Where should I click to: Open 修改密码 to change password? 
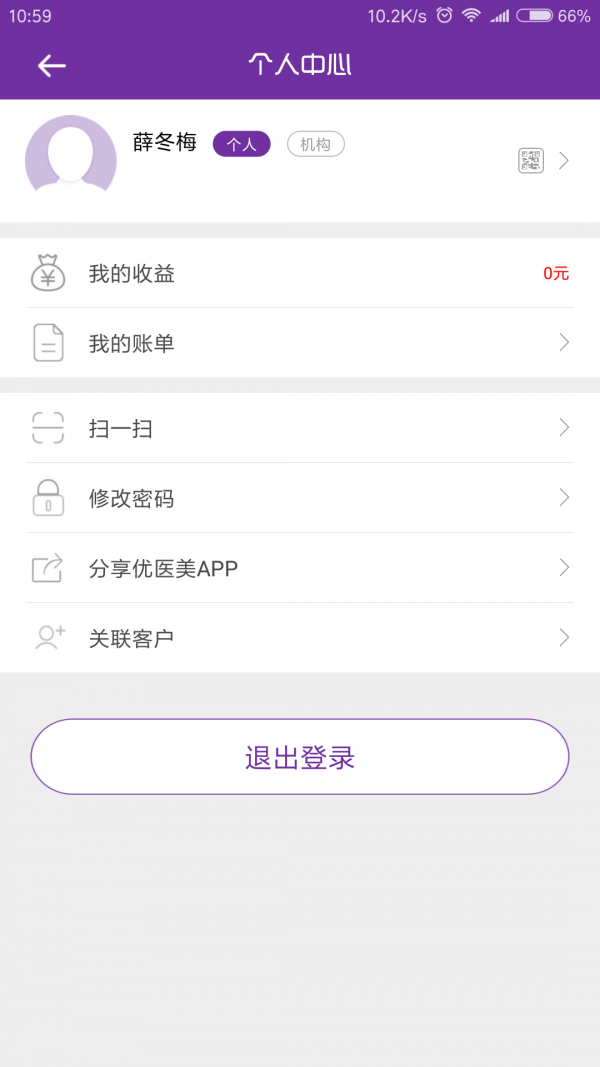[x=300, y=498]
